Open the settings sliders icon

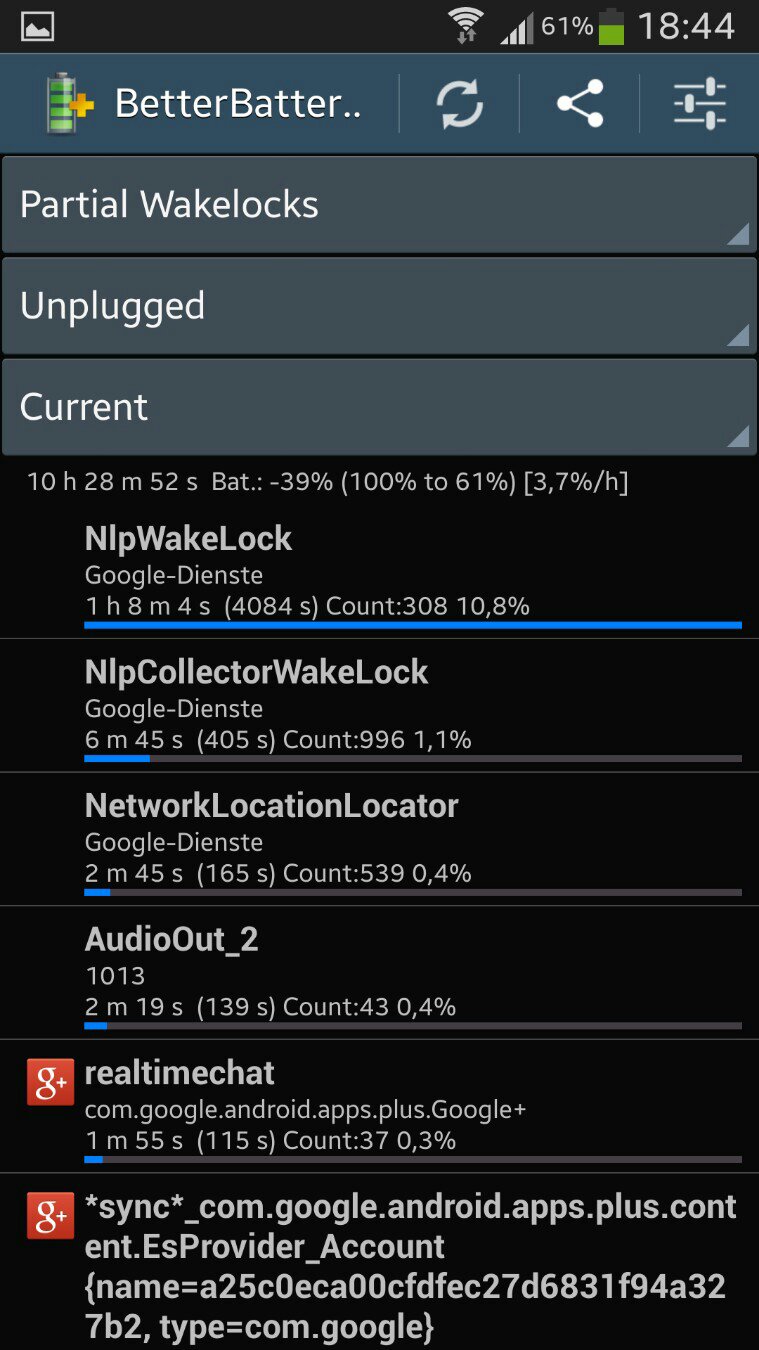click(x=699, y=103)
